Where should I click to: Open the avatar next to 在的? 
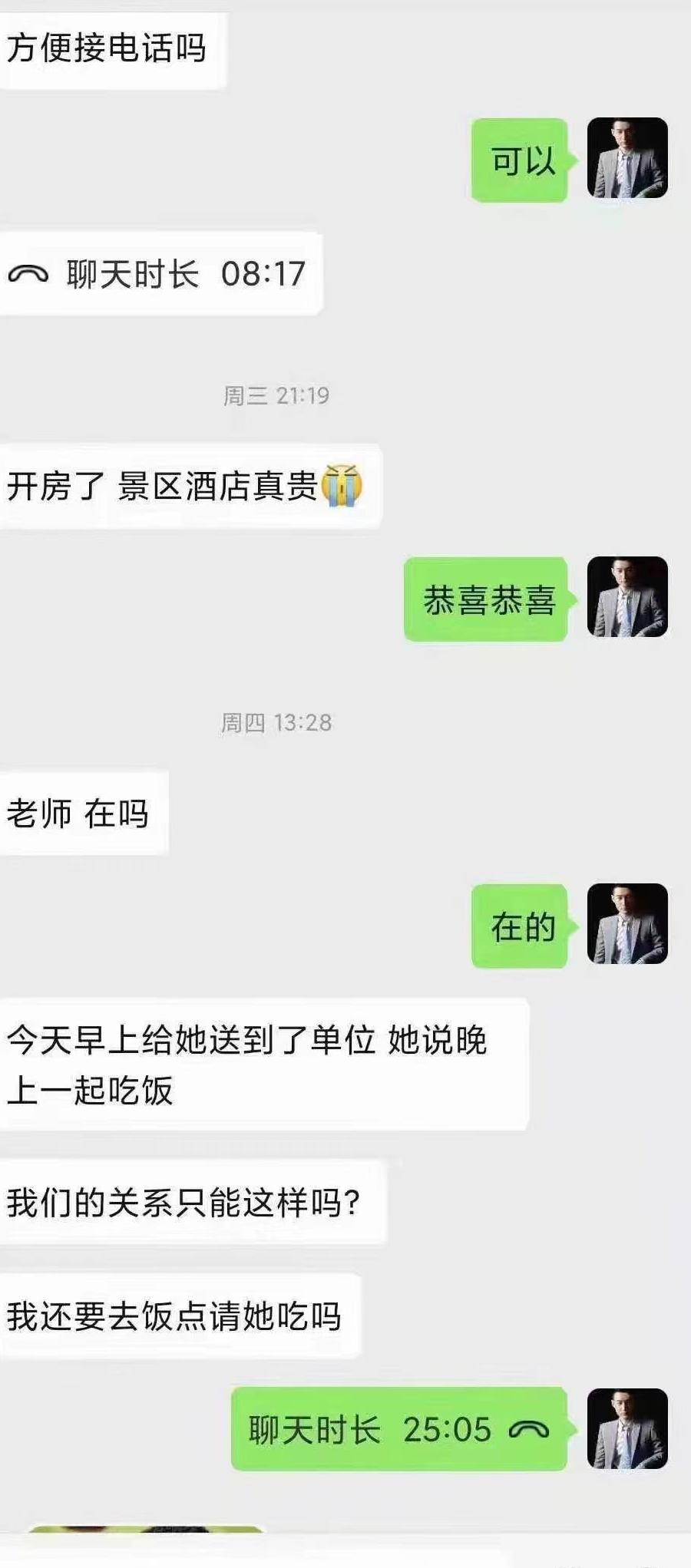click(627, 924)
